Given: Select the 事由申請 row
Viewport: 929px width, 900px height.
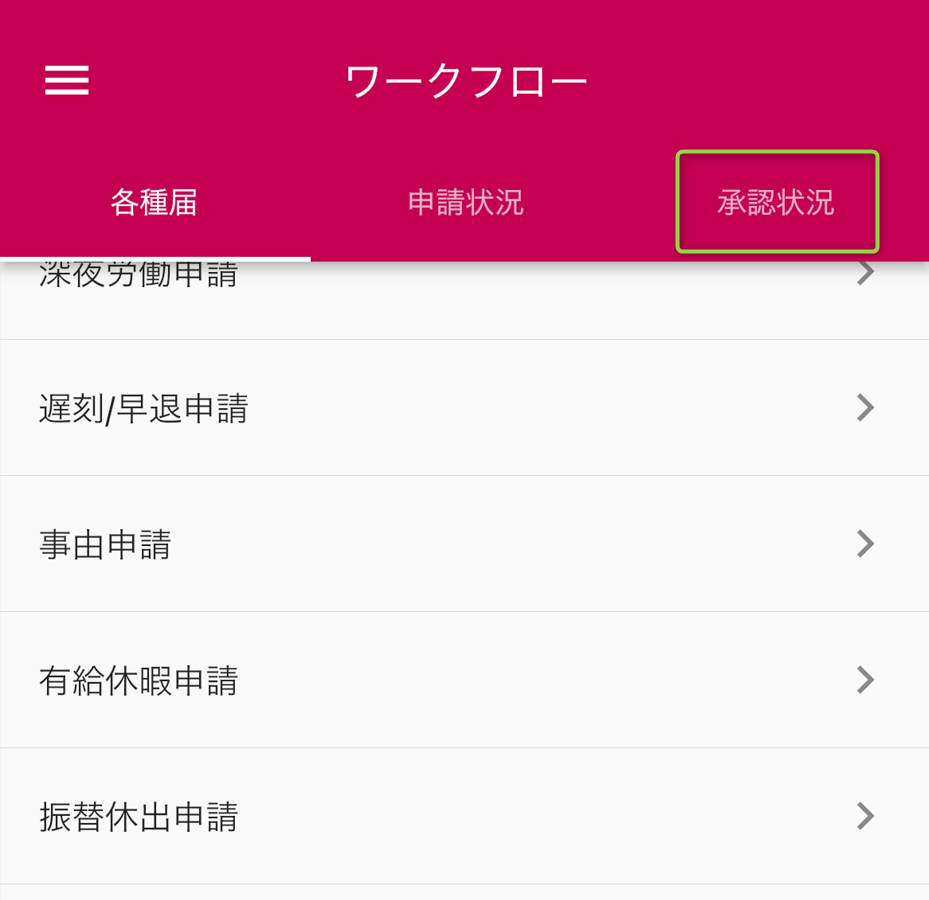Looking at the screenshot, I should coord(464,544).
